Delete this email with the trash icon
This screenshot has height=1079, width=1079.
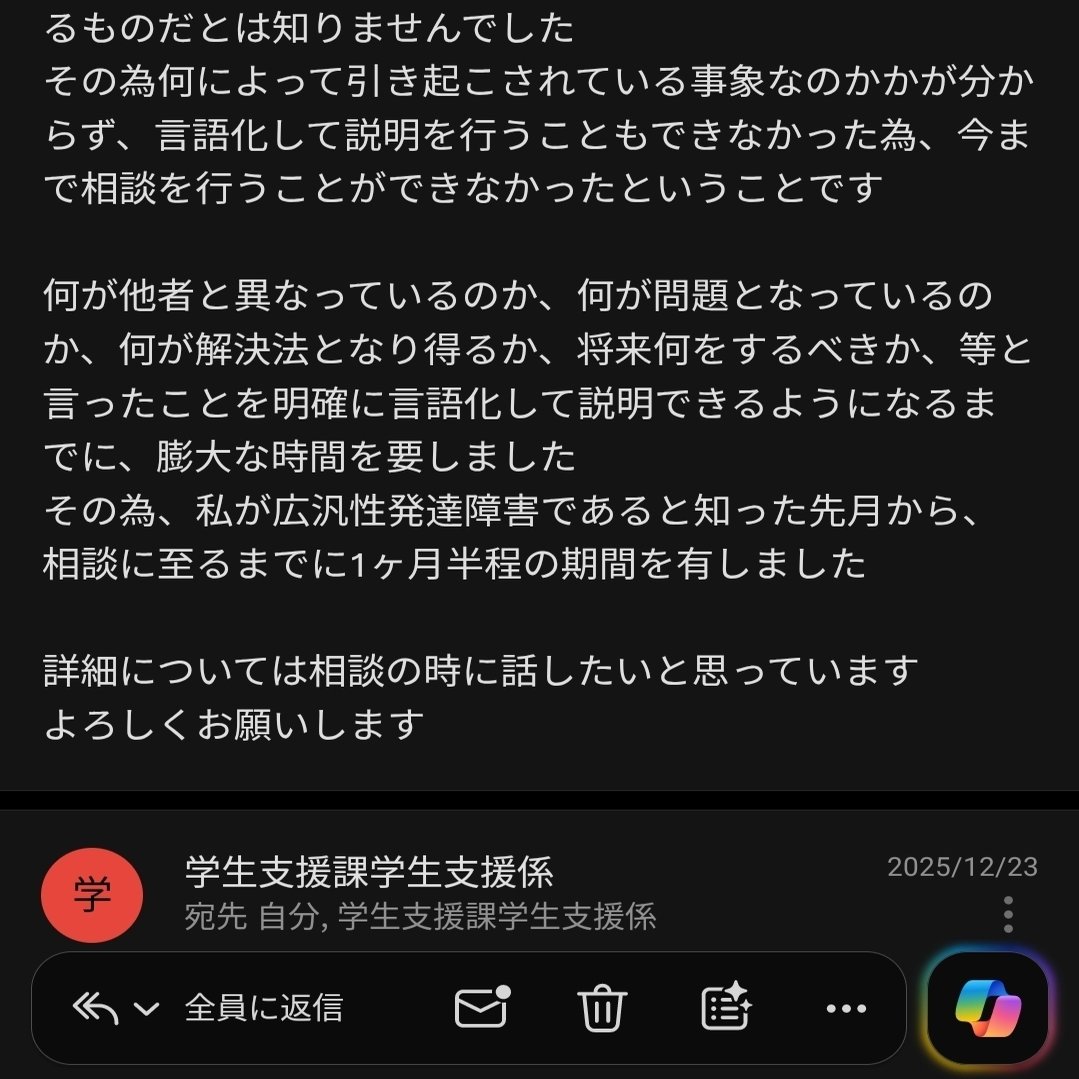[x=603, y=1008]
